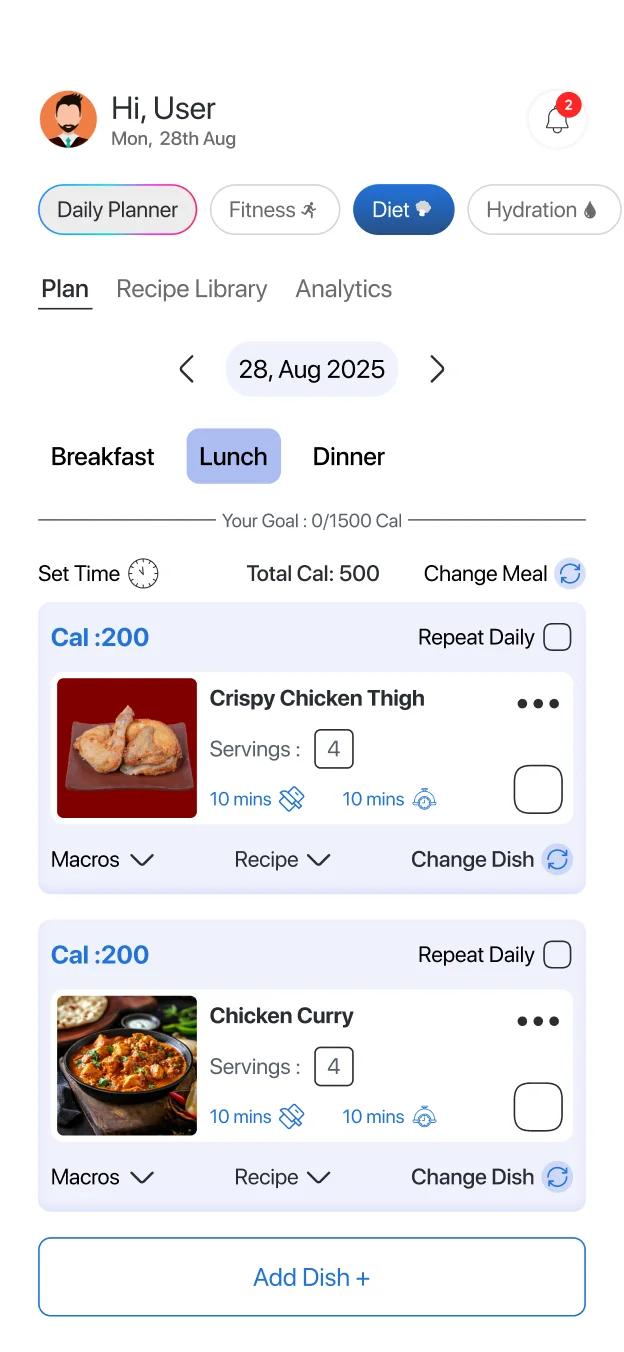Switch to Dinner meal
This screenshot has height=1352, width=624.
[x=348, y=457]
